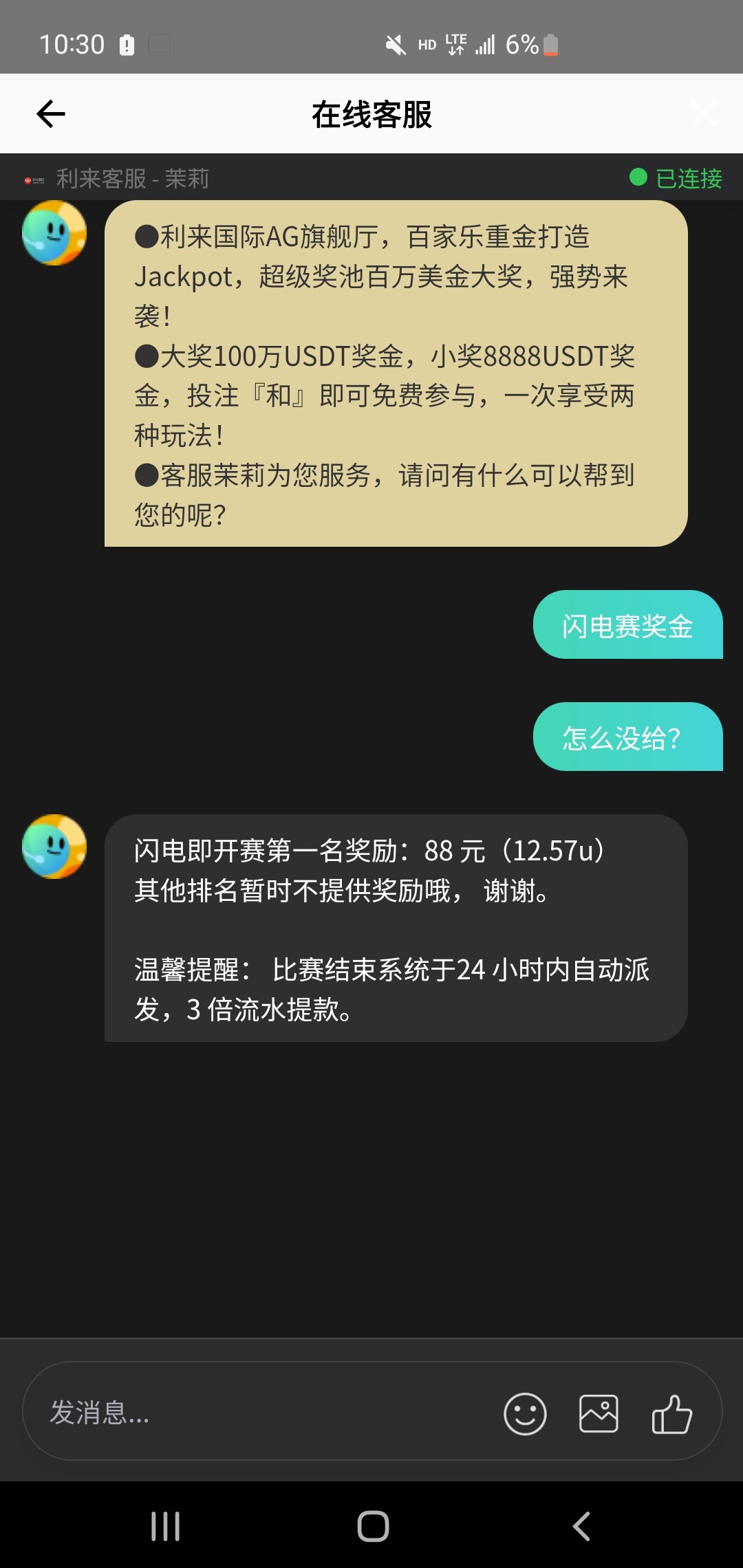Select the 在线客服 title bar
The image size is (743, 1568).
[371, 116]
